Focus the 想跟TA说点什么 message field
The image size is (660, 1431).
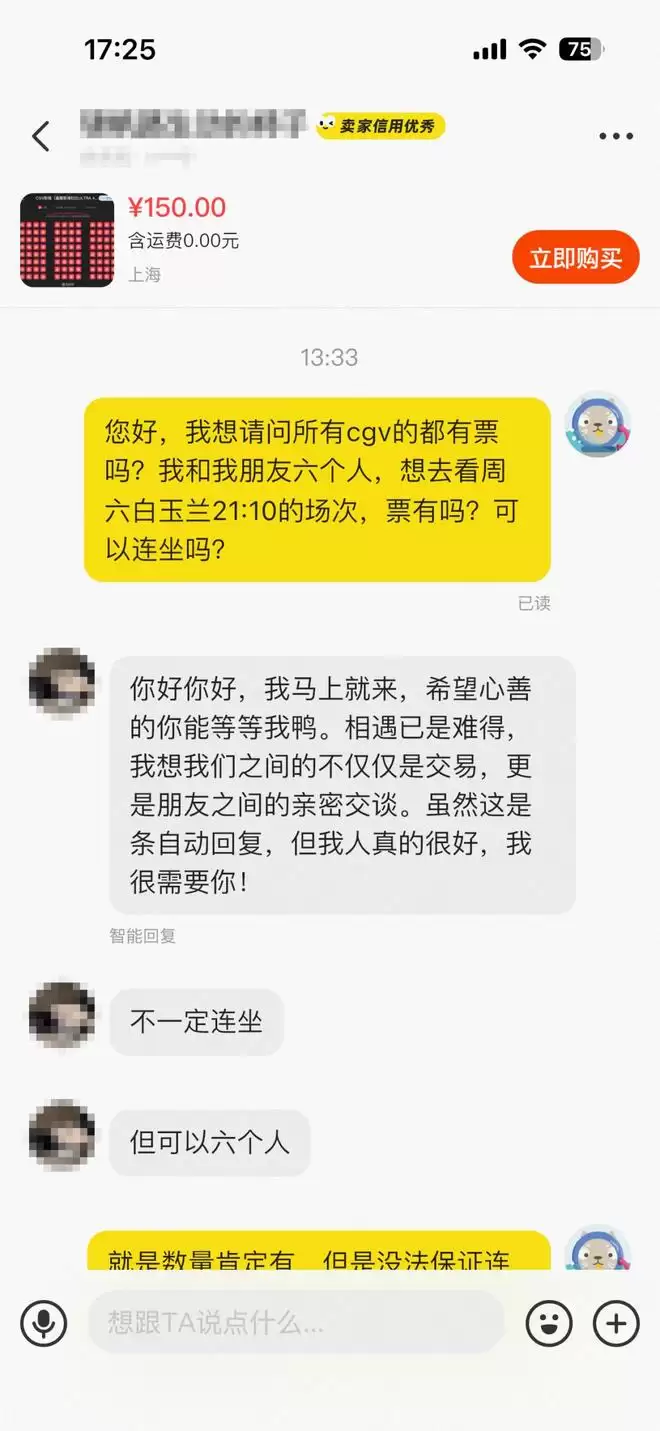[x=295, y=1324]
